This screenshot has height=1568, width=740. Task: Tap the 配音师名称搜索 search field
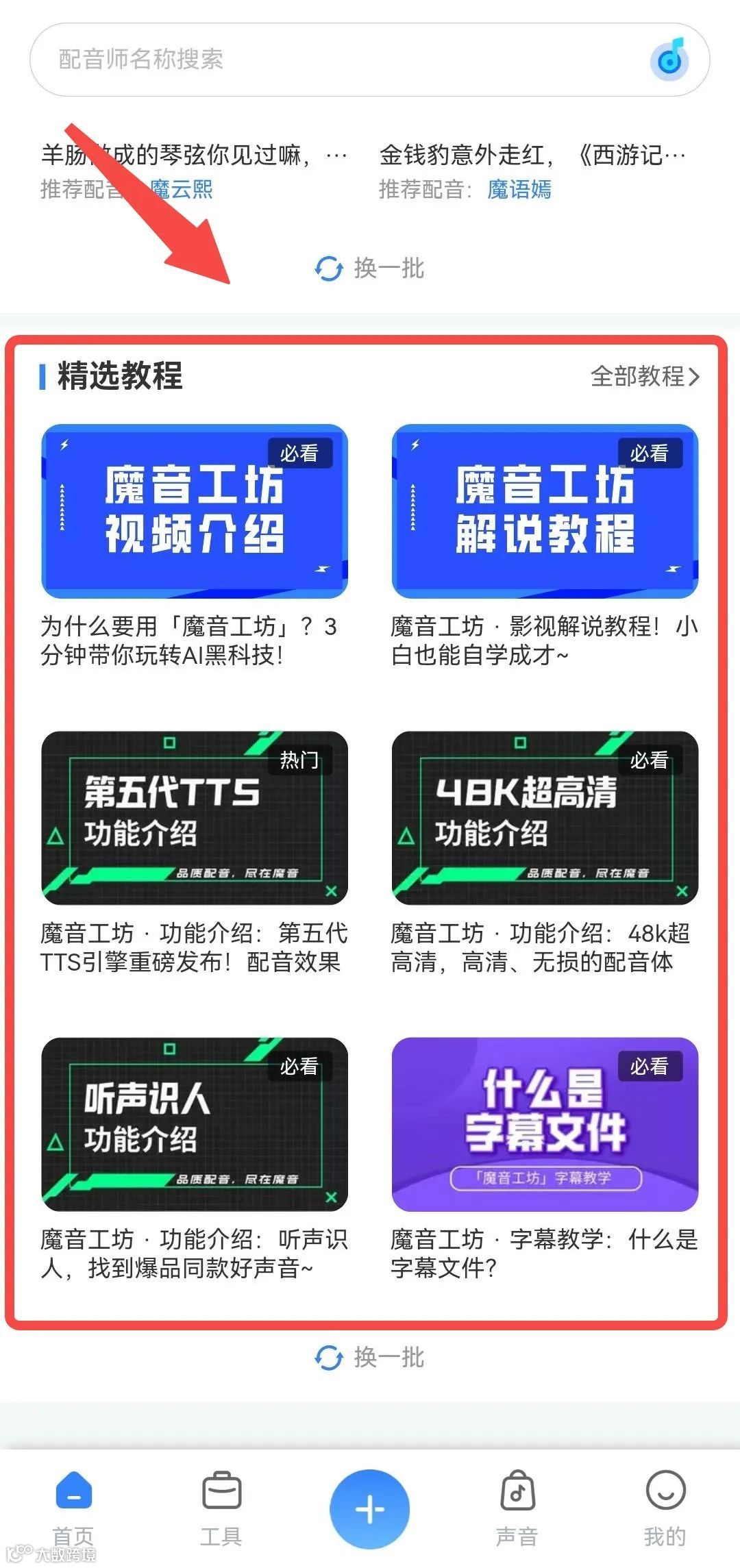tap(274, 60)
